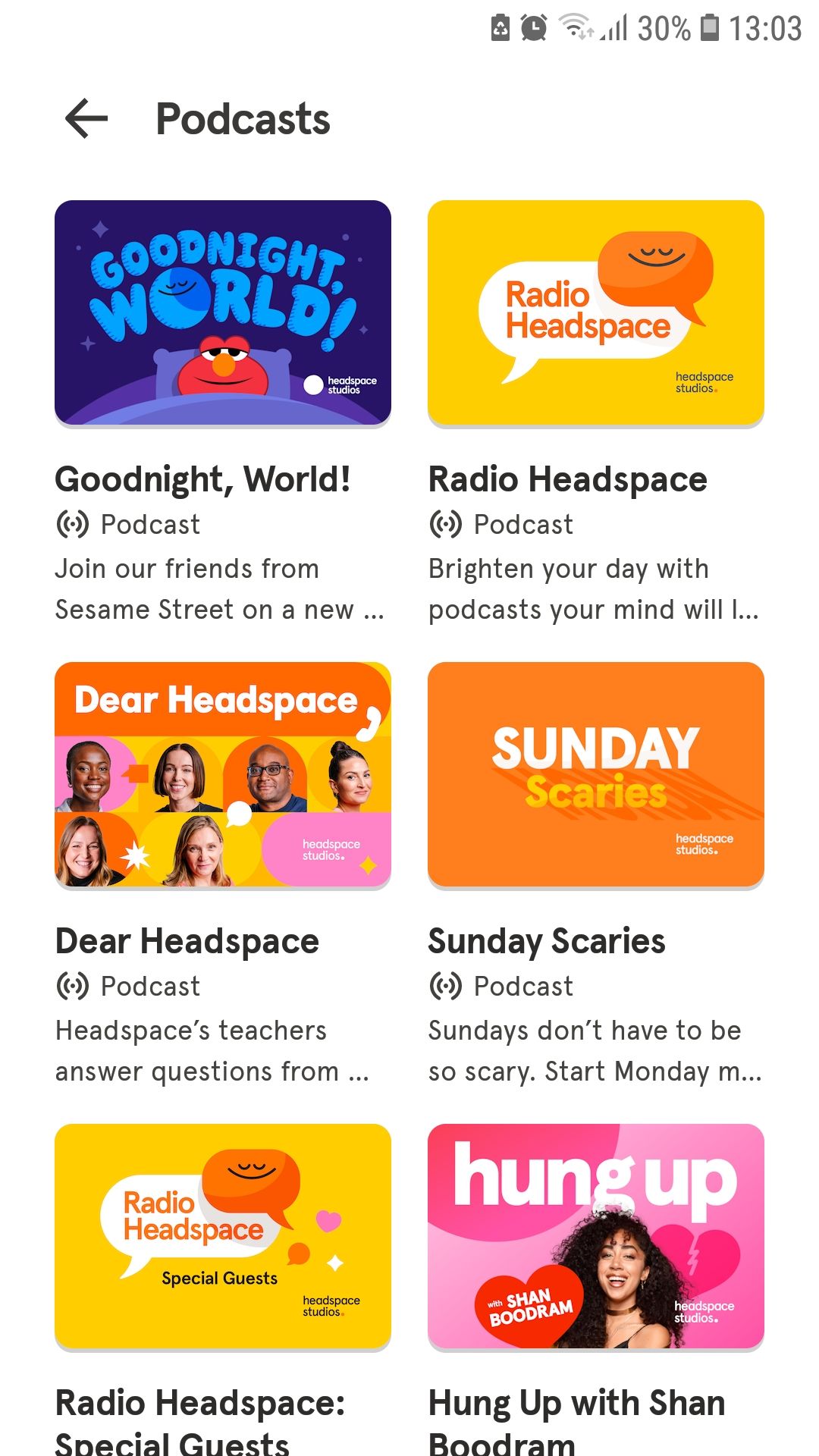Open the Hung Up with Shan Boodram cover

(596, 1235)
